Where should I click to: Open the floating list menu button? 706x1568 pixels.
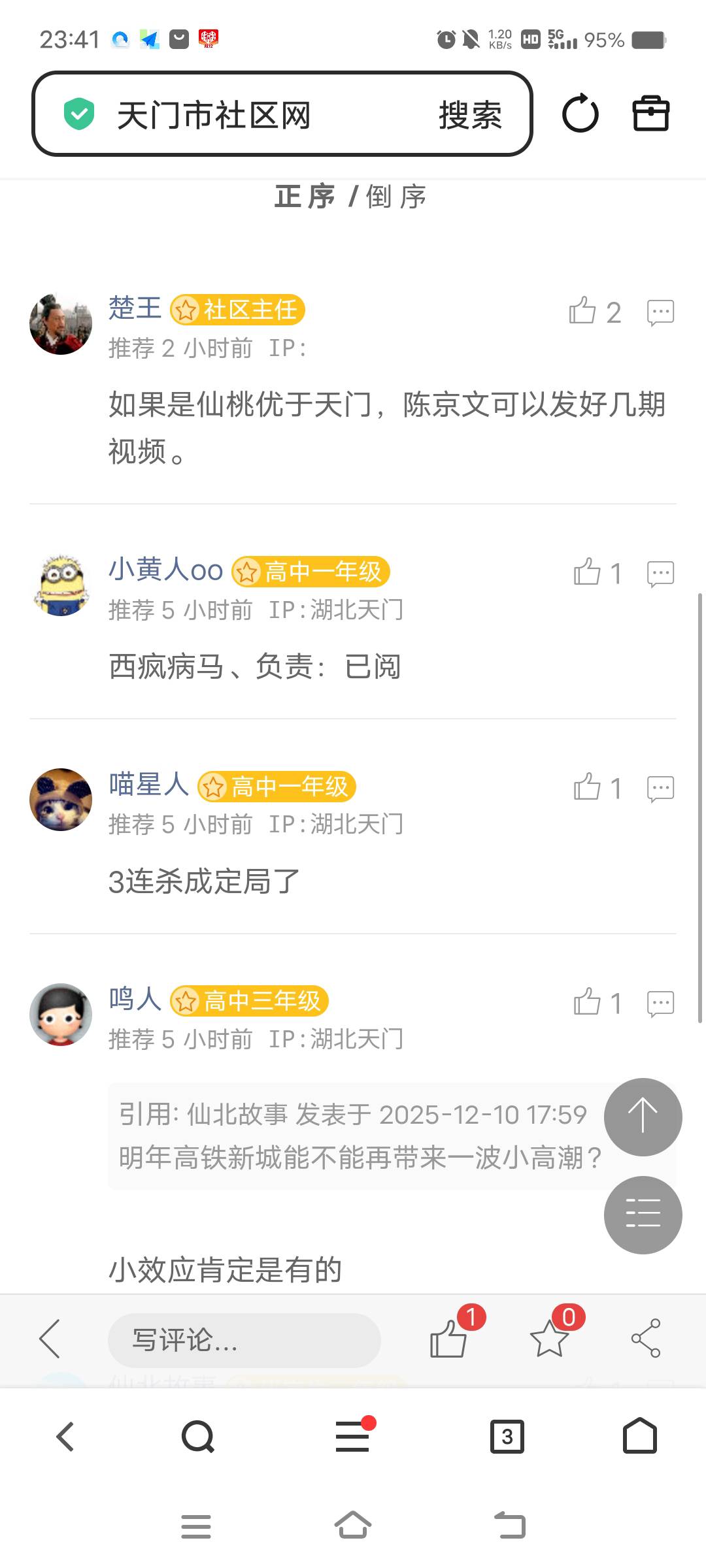coord(643,1215)
